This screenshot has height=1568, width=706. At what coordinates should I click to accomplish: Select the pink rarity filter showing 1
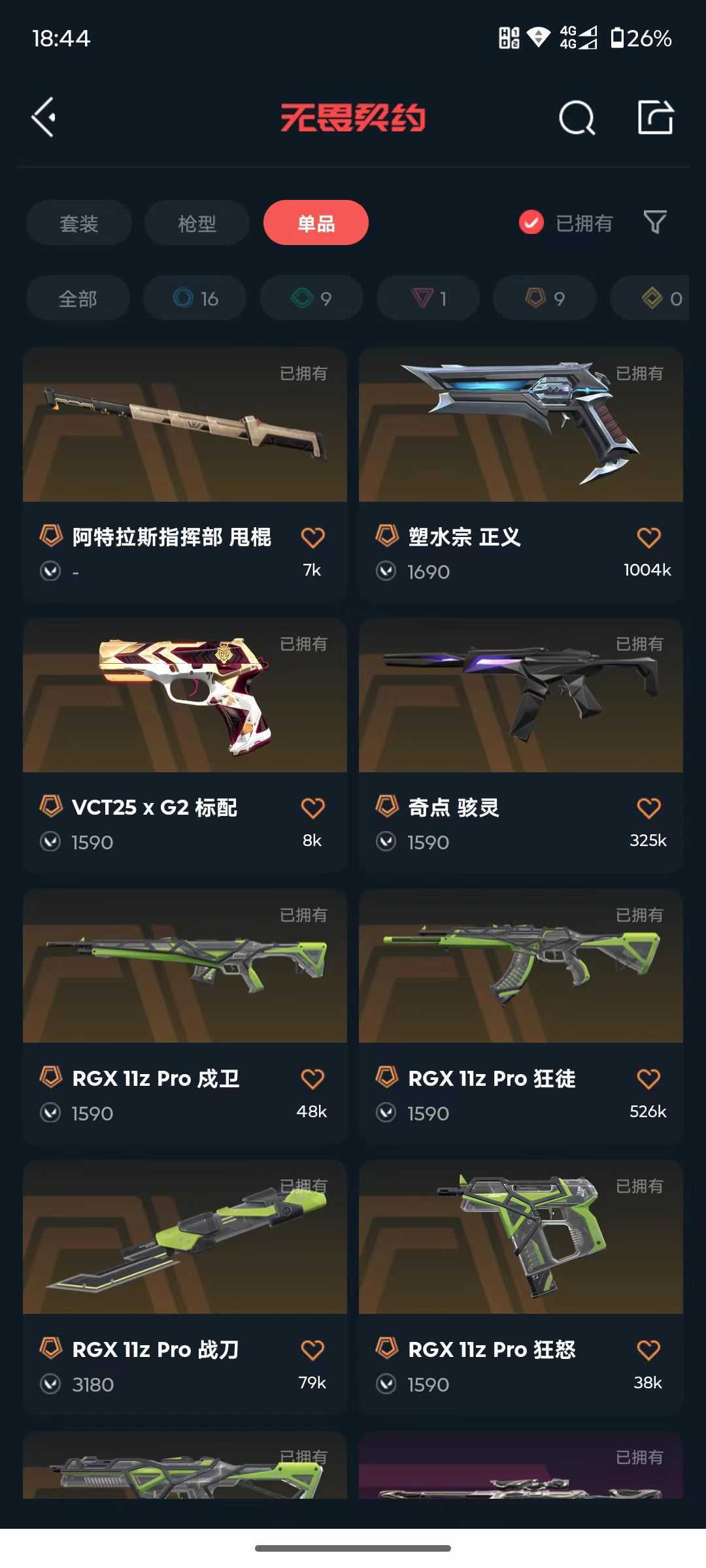point(427,298)
